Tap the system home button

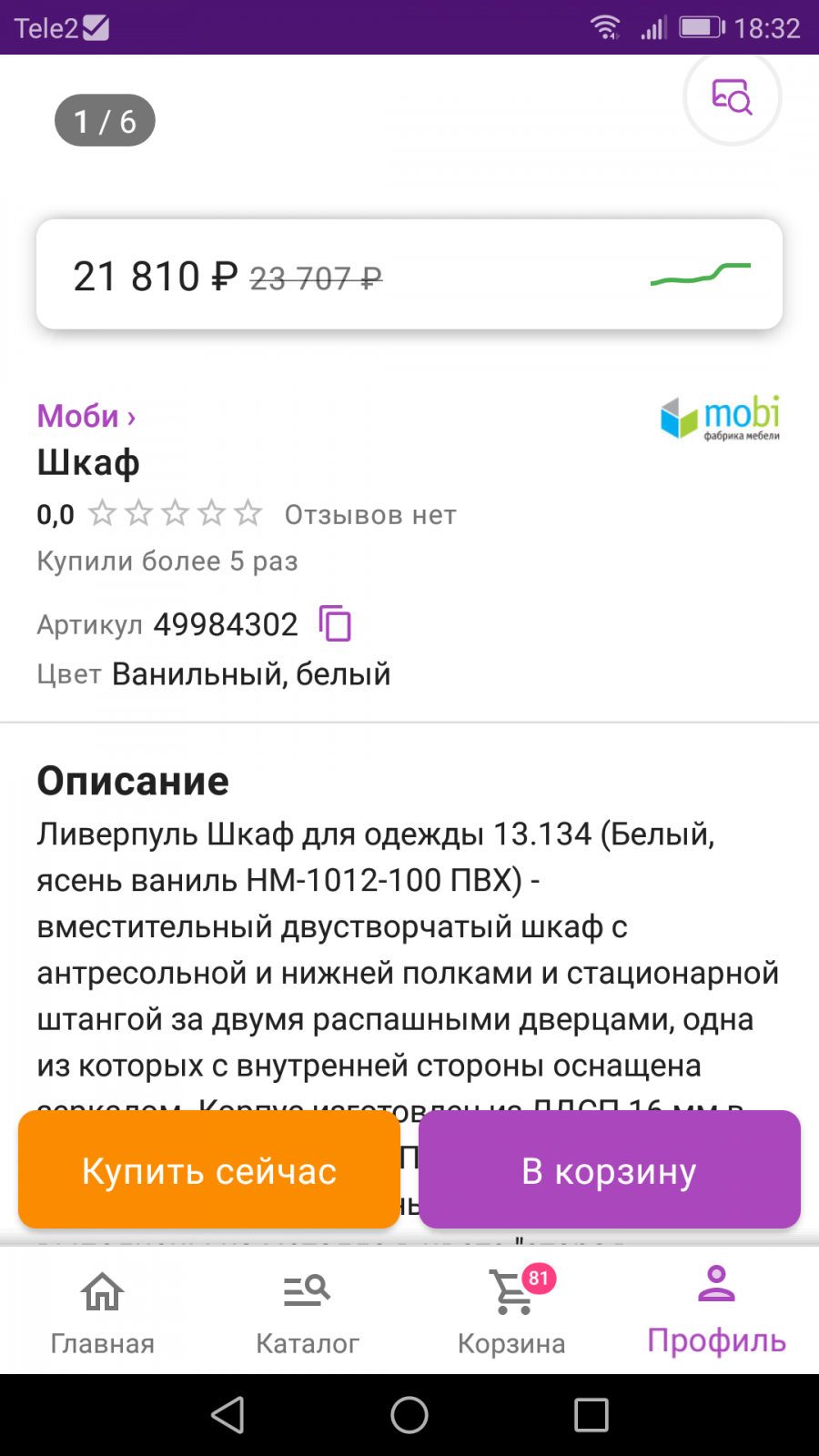tap(409, 1415)
